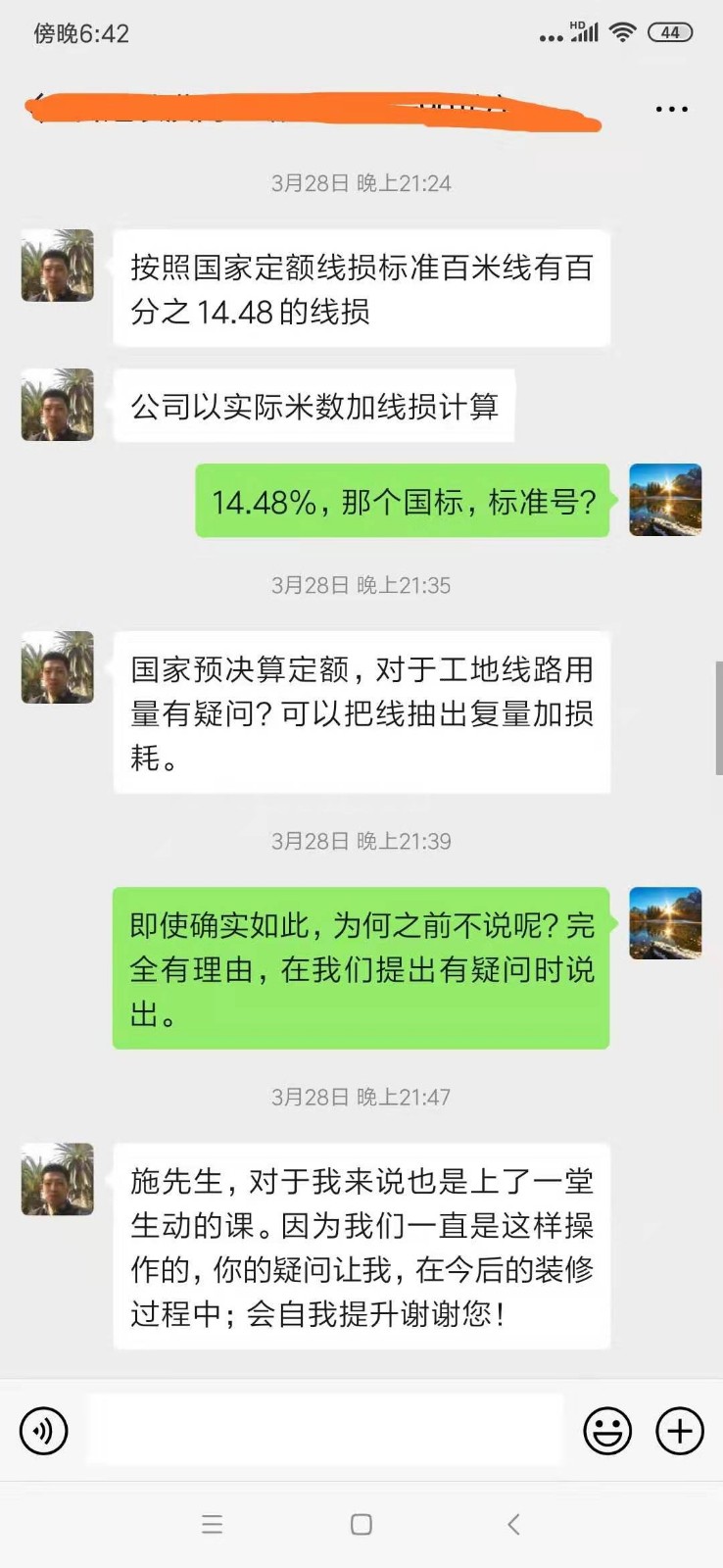Open the emoji sticker panel
The image size is (723, 1568).
607,1431
